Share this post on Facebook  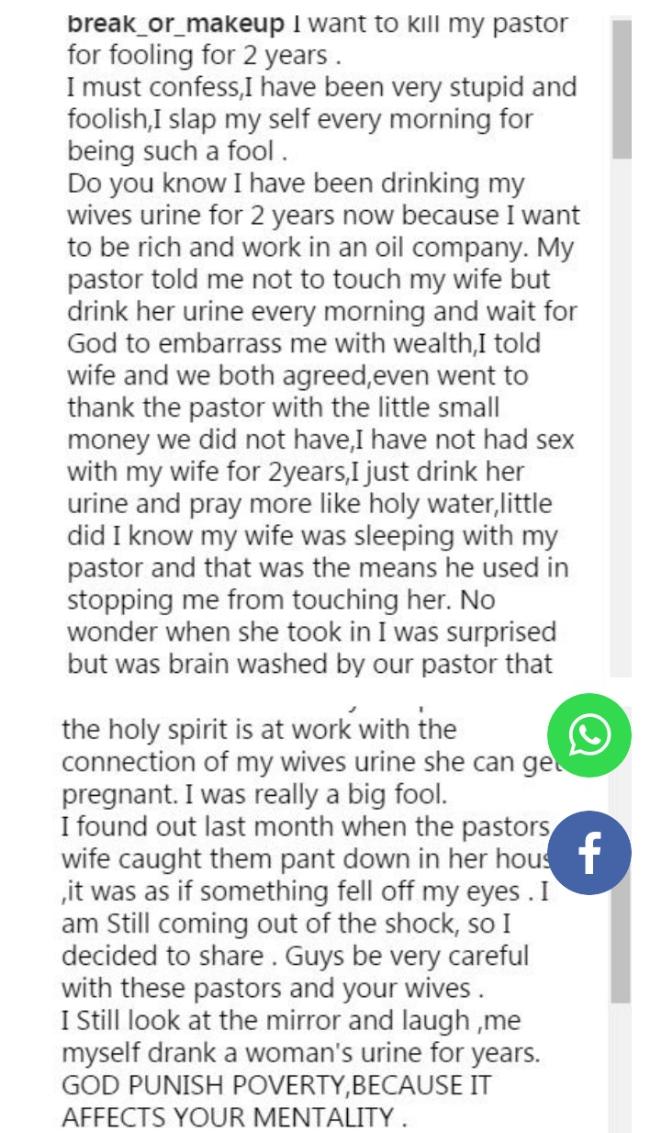(x=589, y=853)
